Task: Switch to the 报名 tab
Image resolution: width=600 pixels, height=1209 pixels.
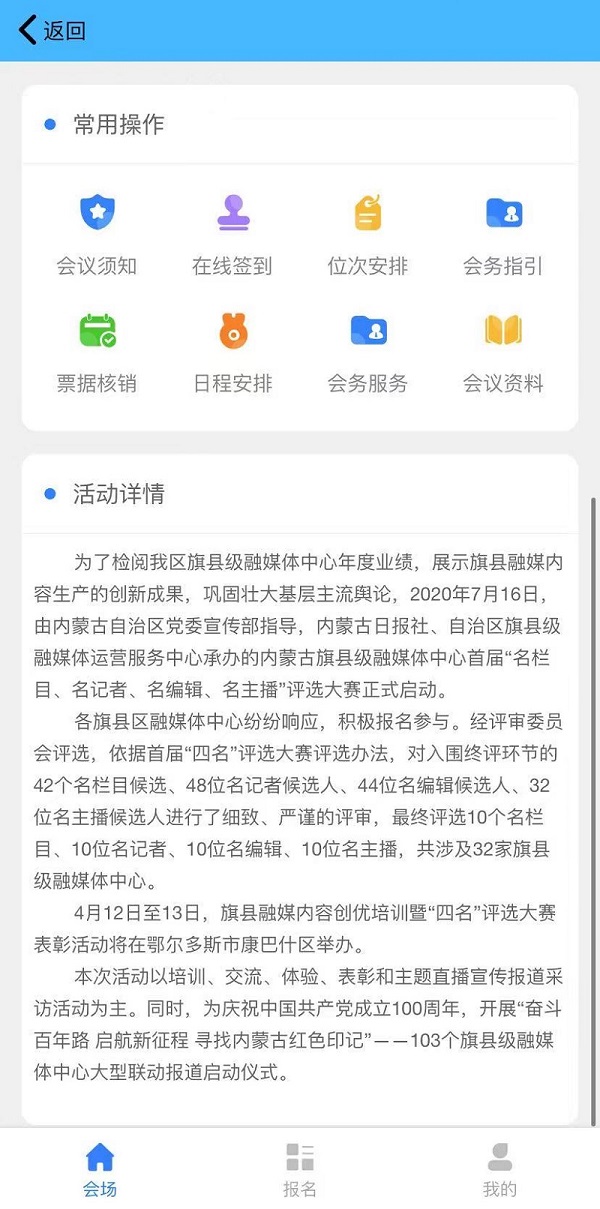Action: [300, 1169]
